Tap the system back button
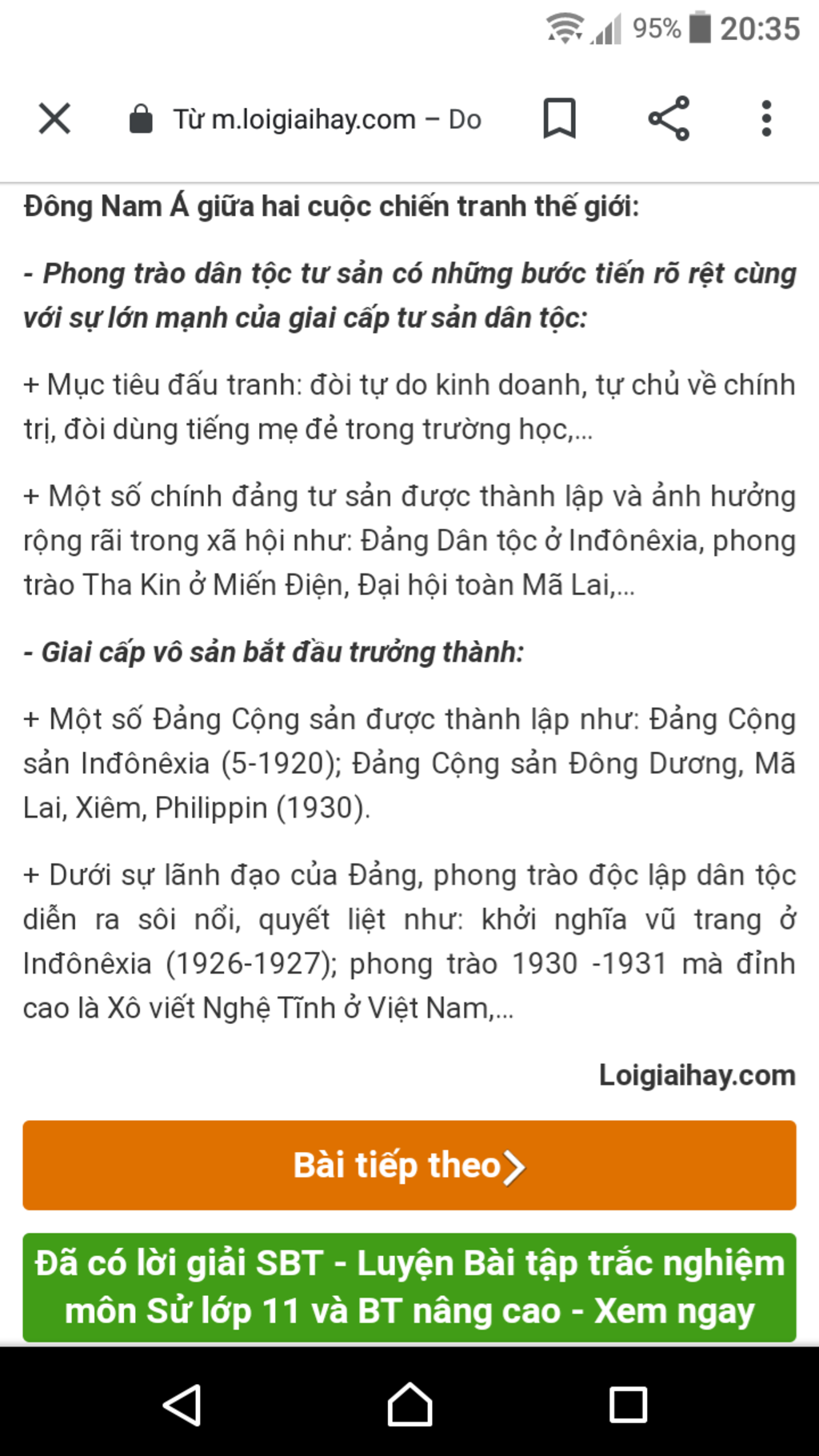The width and height of the screenshot is (819, 1456). [x=182, y=1405]
